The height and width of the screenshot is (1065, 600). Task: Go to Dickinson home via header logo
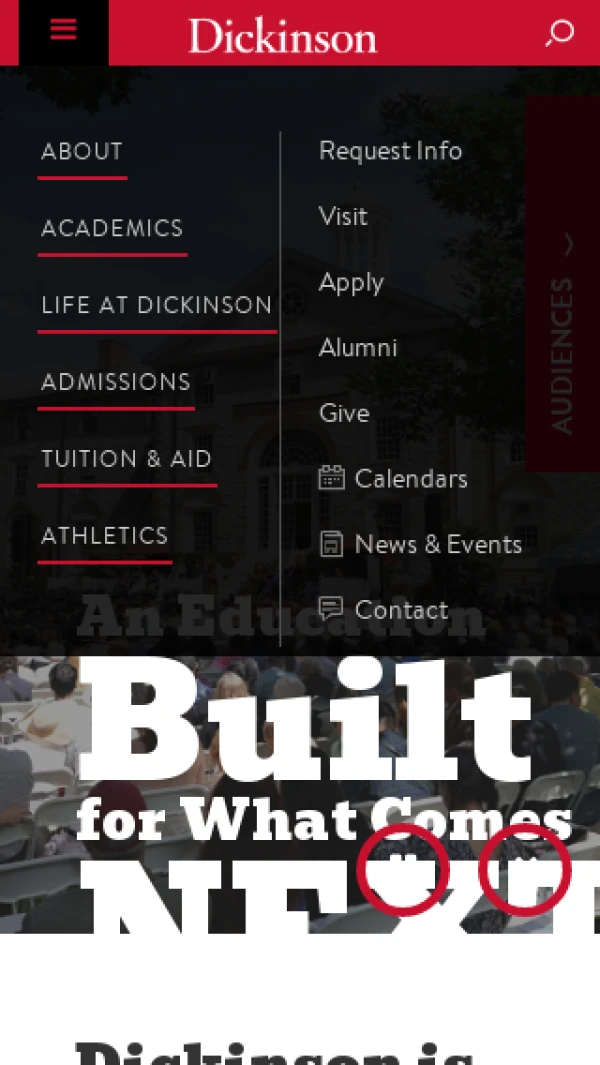coord(283,36)
